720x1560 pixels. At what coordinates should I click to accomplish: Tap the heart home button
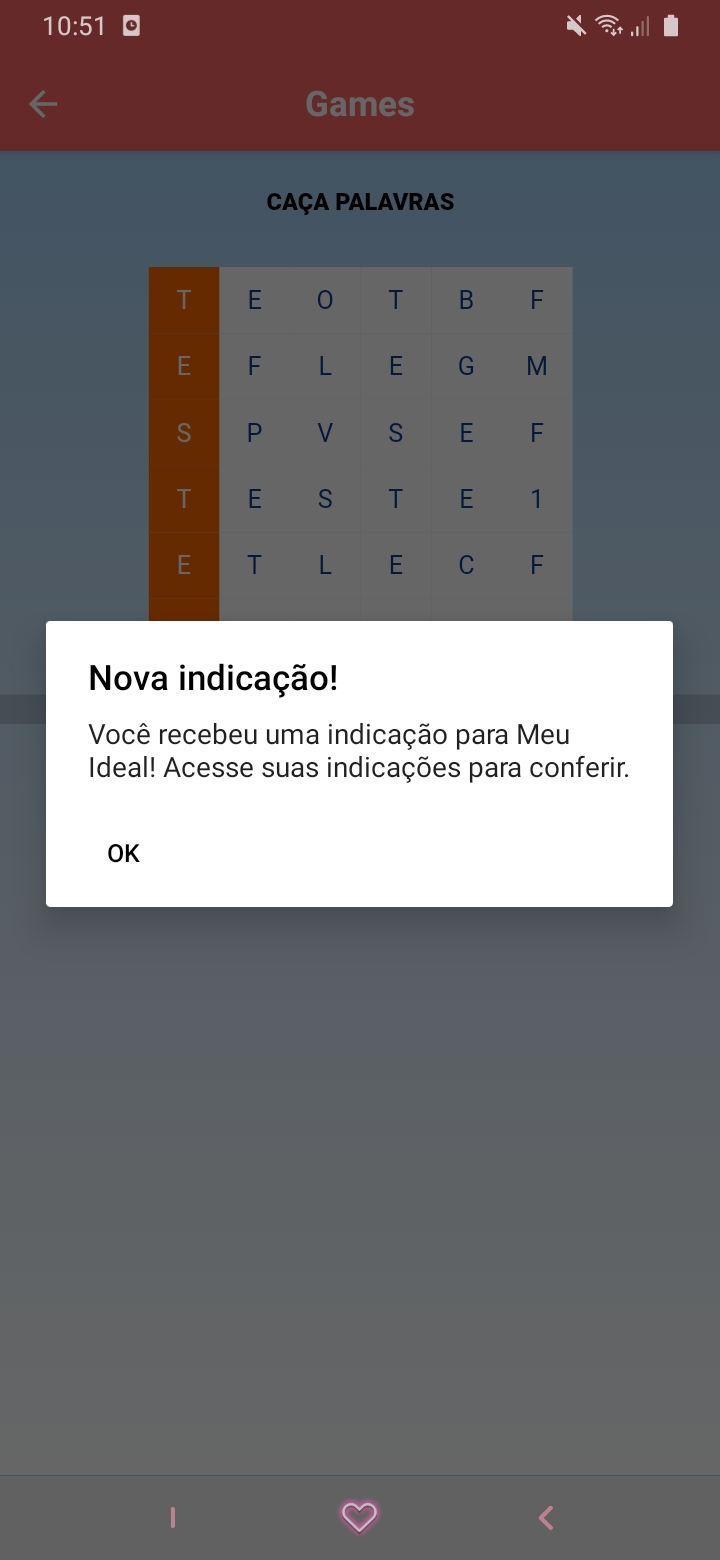[359, 1518]
